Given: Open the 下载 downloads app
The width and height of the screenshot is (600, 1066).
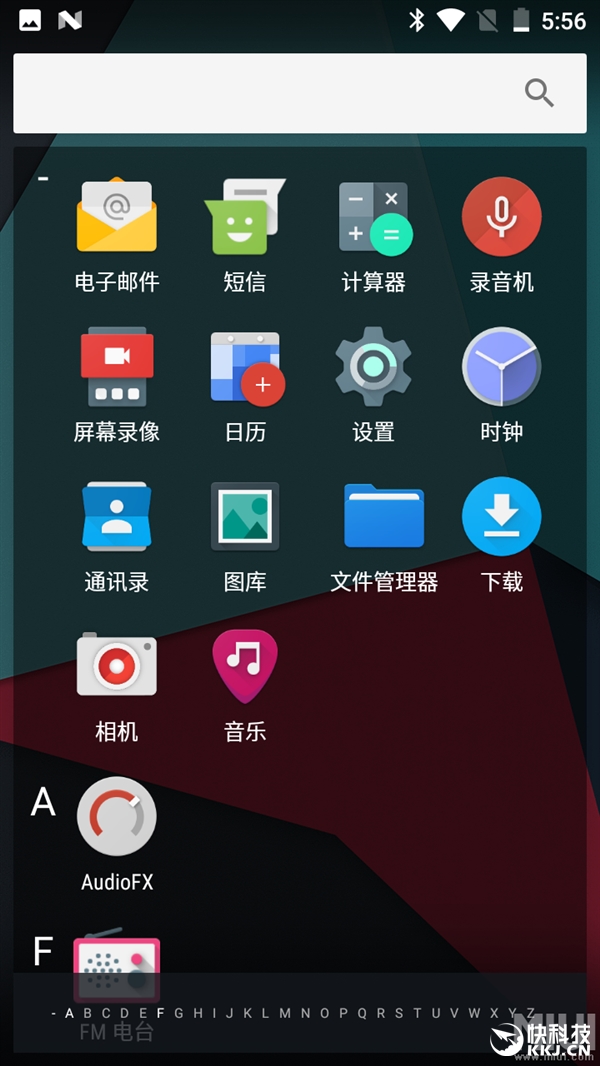Looking at the screenshot, I should point(501,517).
